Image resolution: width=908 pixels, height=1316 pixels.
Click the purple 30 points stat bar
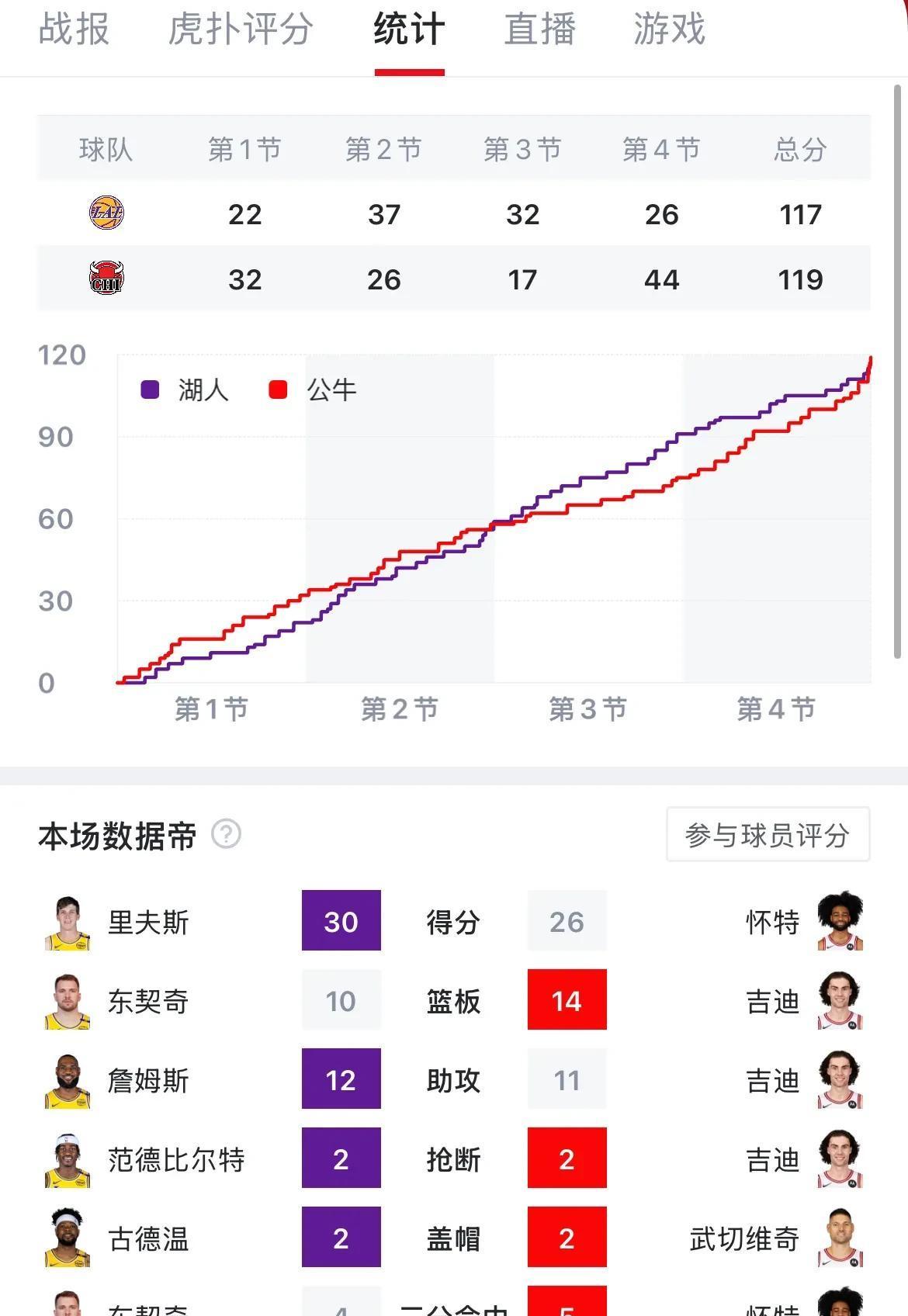341,921
